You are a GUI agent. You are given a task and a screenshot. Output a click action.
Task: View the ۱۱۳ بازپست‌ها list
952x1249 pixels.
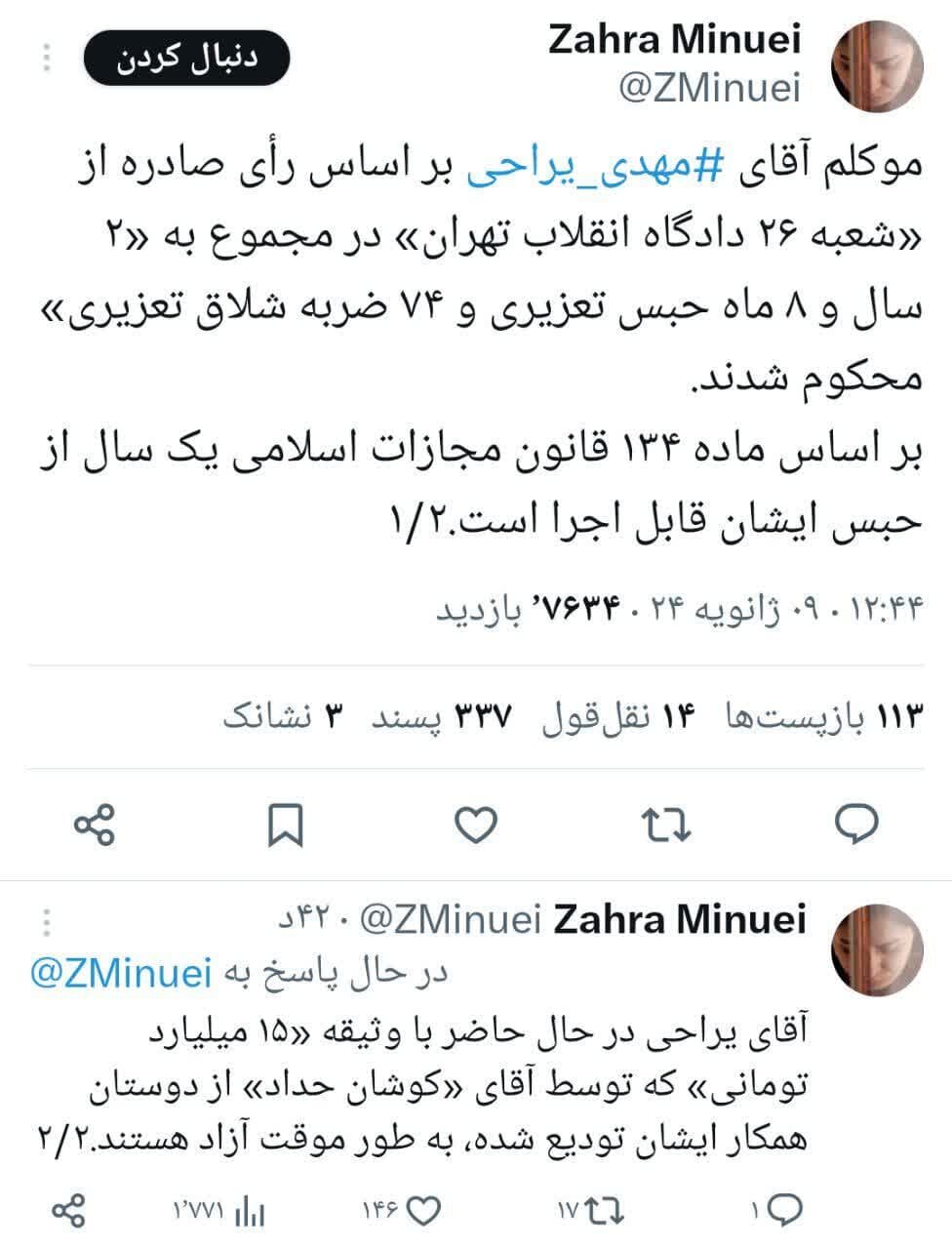[824, 717]
